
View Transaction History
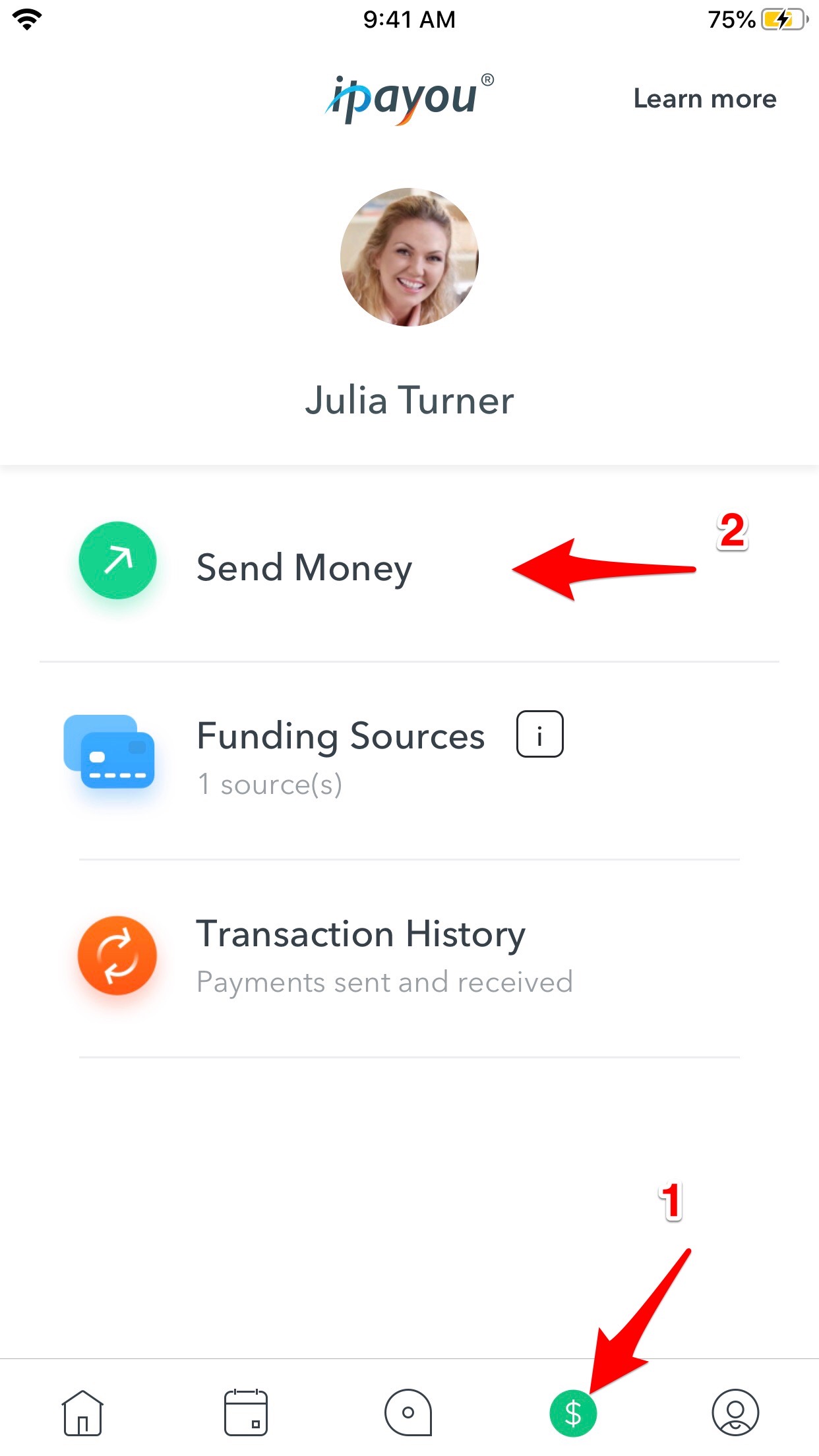point(409,957)
